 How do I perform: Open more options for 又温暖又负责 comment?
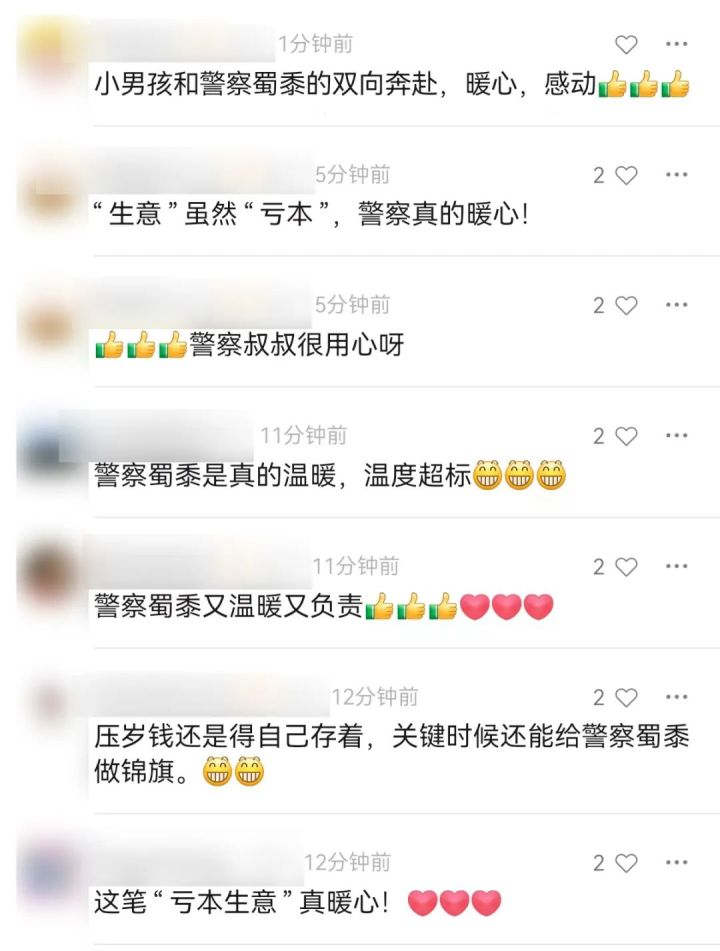677,567
